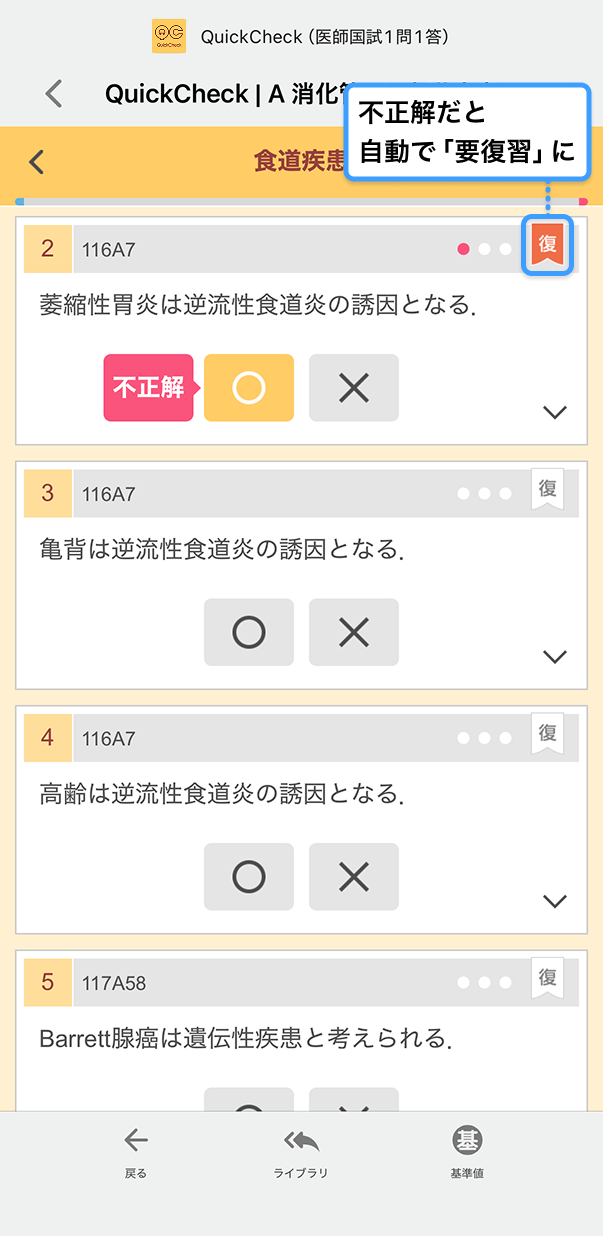Go back using the arrow in the yellow header

(37, 161)
